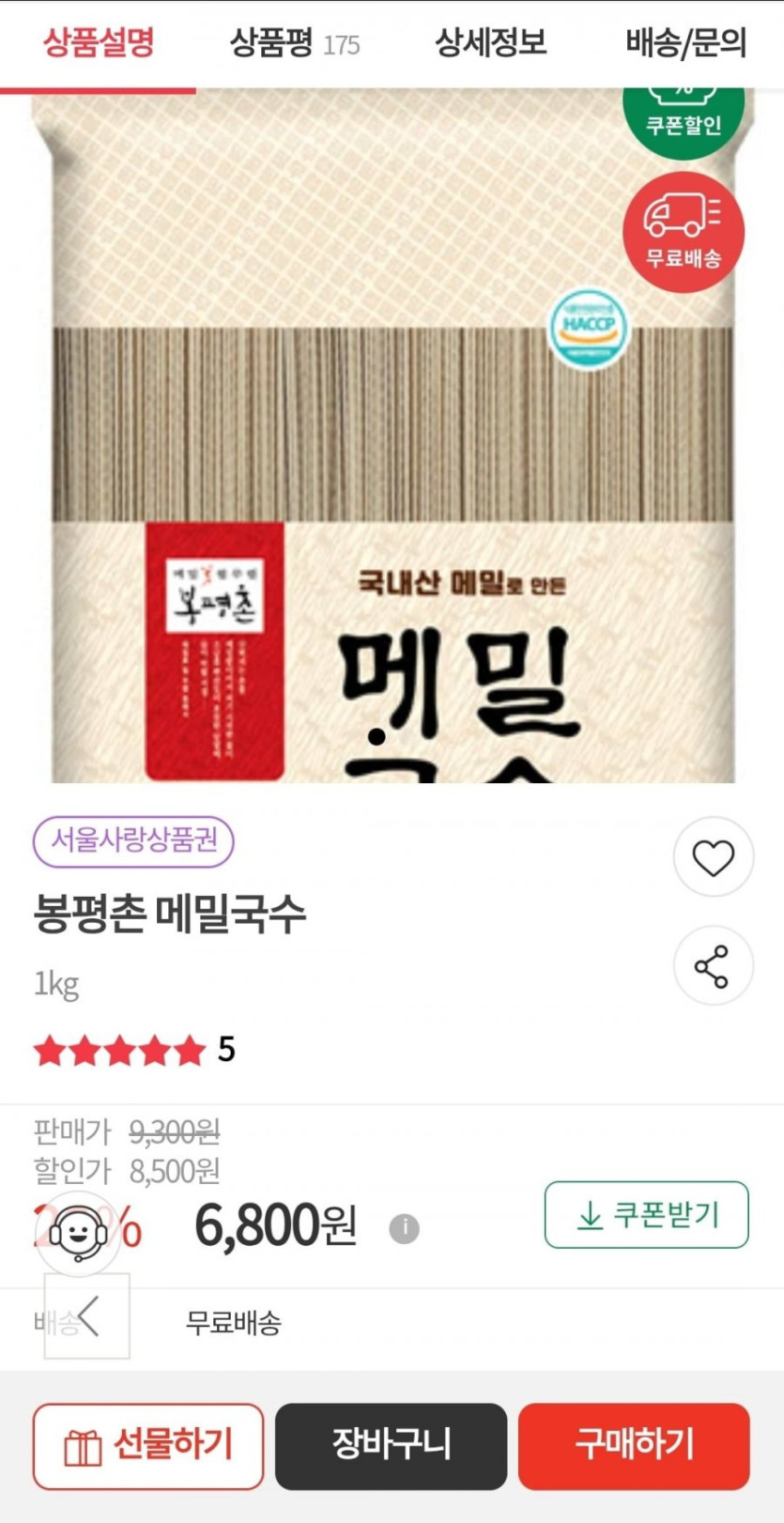This screenshot has height=1523, width=784.
Task: Download the coupon via 쿠폰받기
Action: click(647, 1215)
